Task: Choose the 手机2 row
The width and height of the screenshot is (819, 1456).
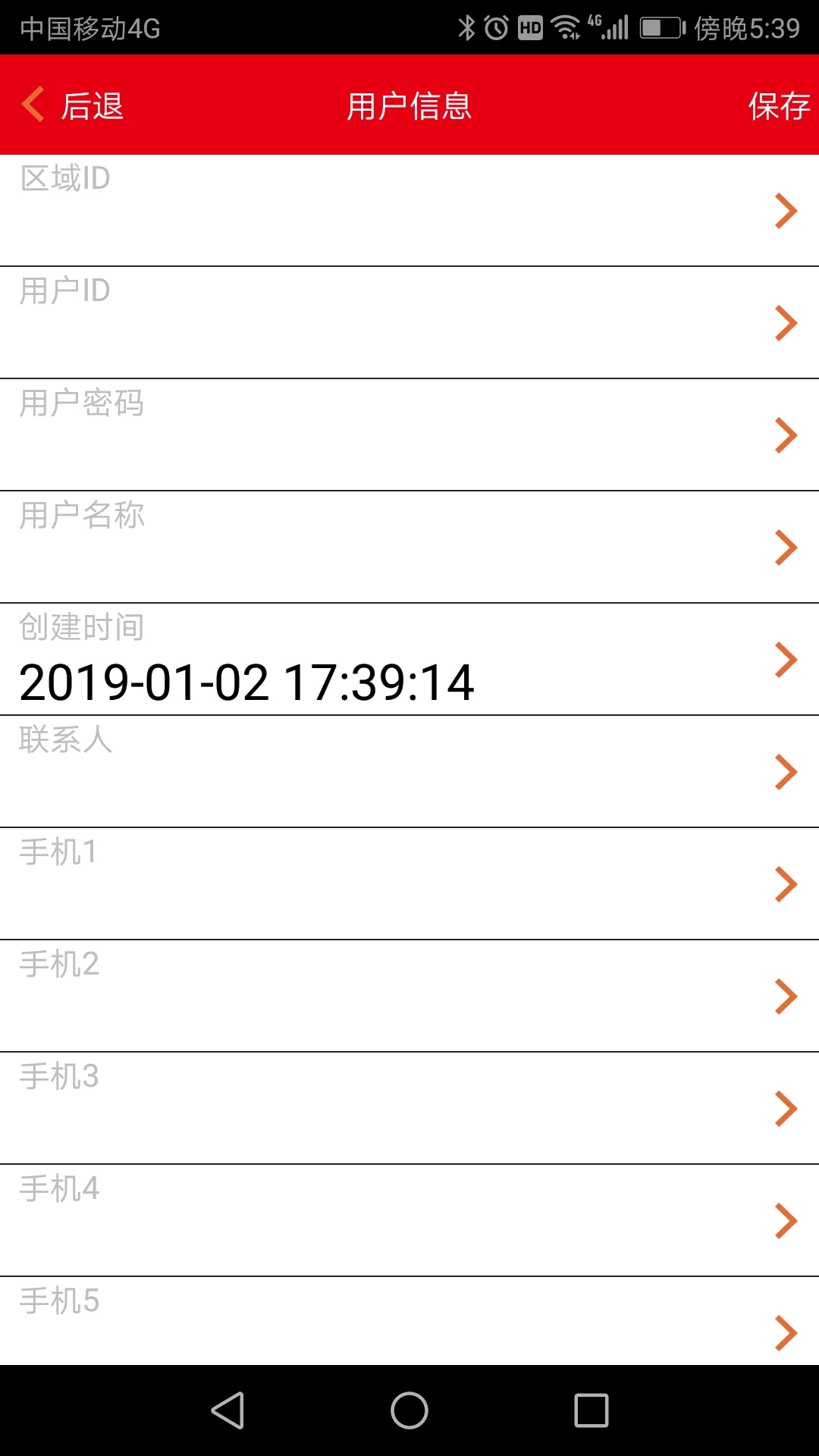Action: pos(409,996)
